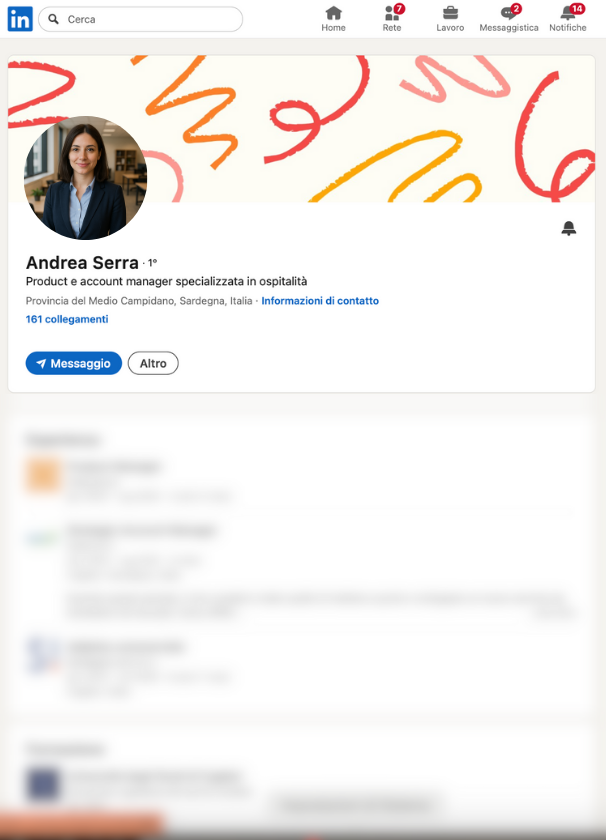Open the Rete tab
This screenshot has width=606, height=840.
pyautogui.click(x=392, y=18)
